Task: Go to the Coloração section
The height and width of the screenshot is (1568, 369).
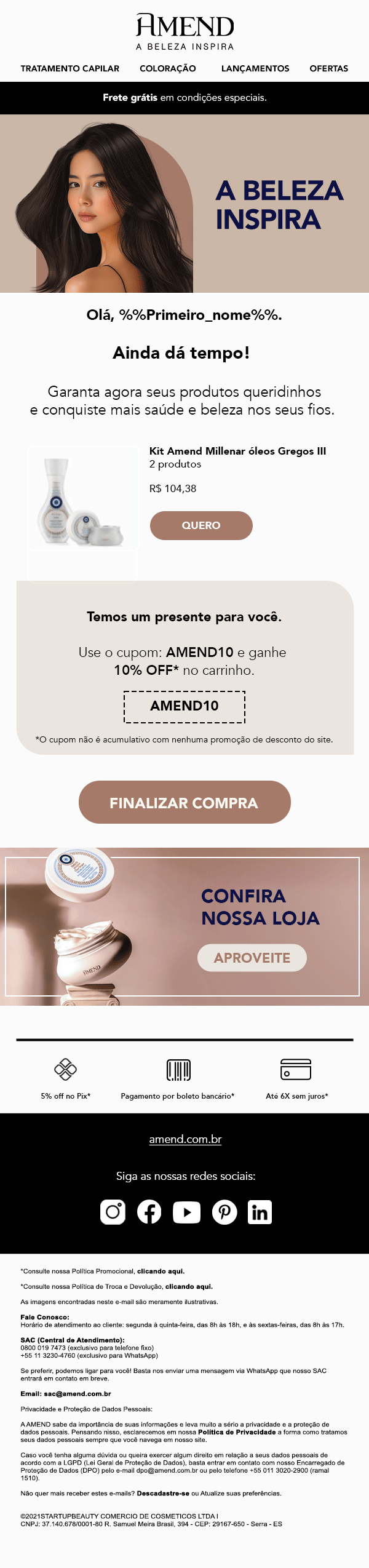Action: [x=167, y=68]
